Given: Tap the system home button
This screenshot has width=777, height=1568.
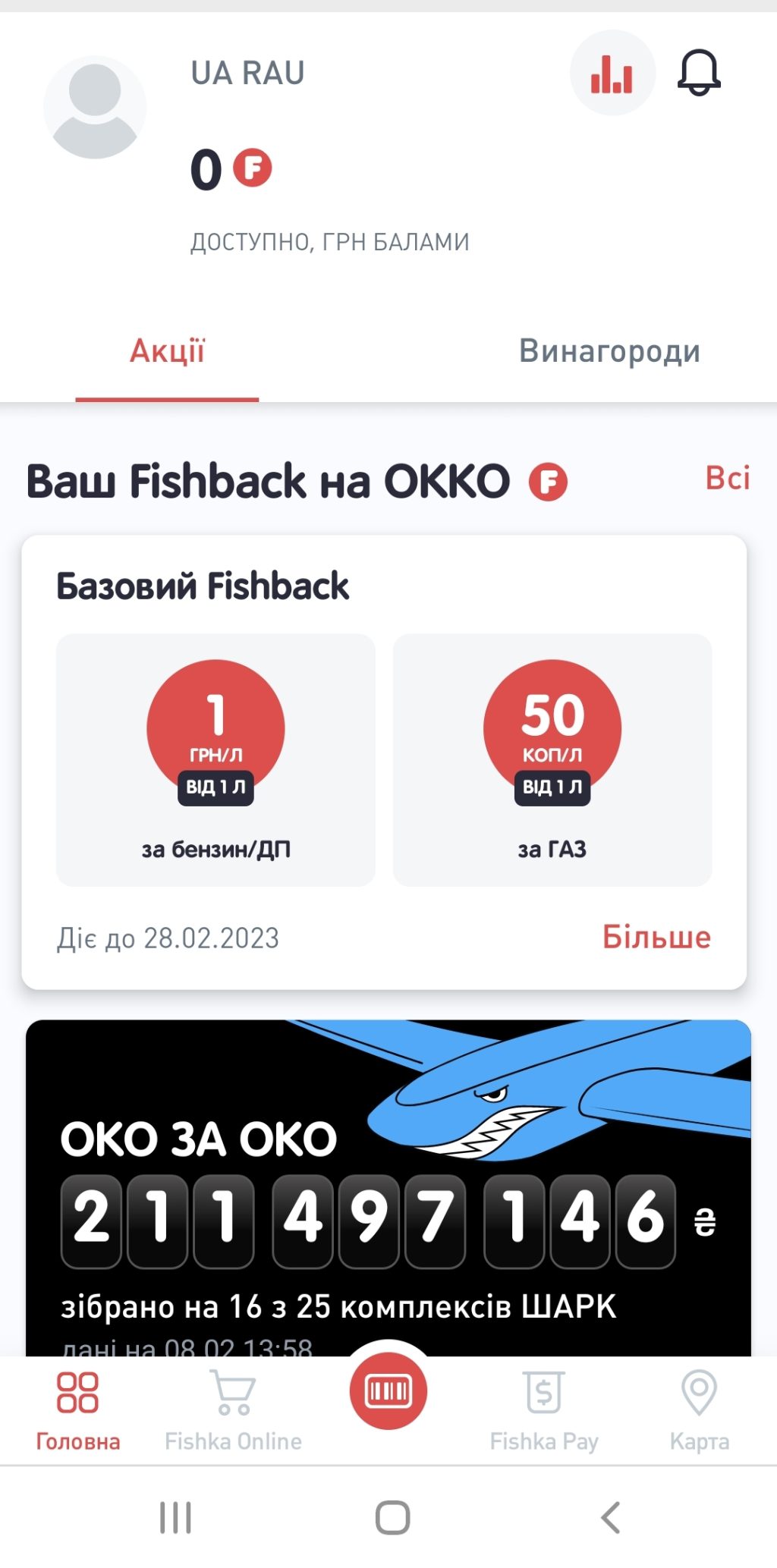Looking at the screenshot, I should (392, 1517).
